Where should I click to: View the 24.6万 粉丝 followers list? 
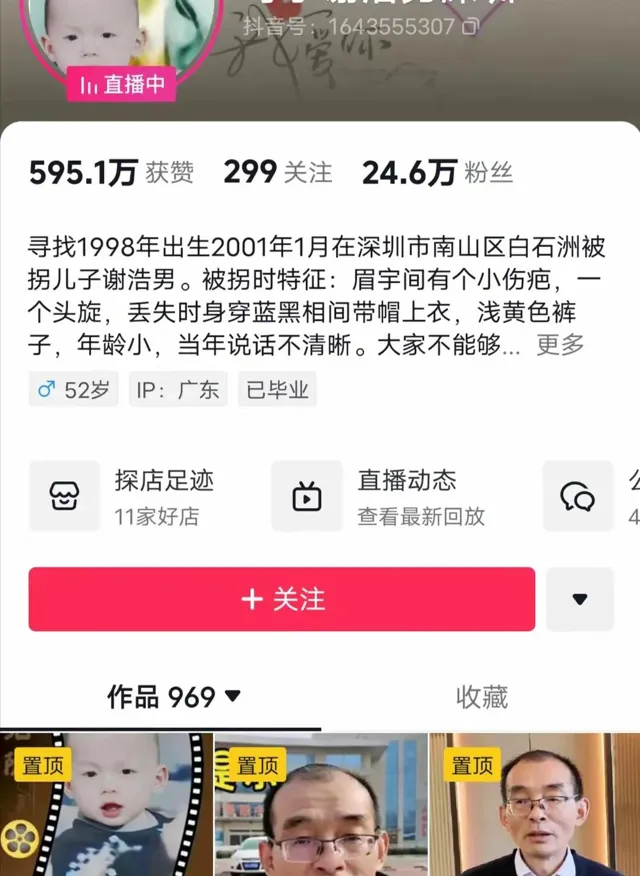(x=437, y=172)
